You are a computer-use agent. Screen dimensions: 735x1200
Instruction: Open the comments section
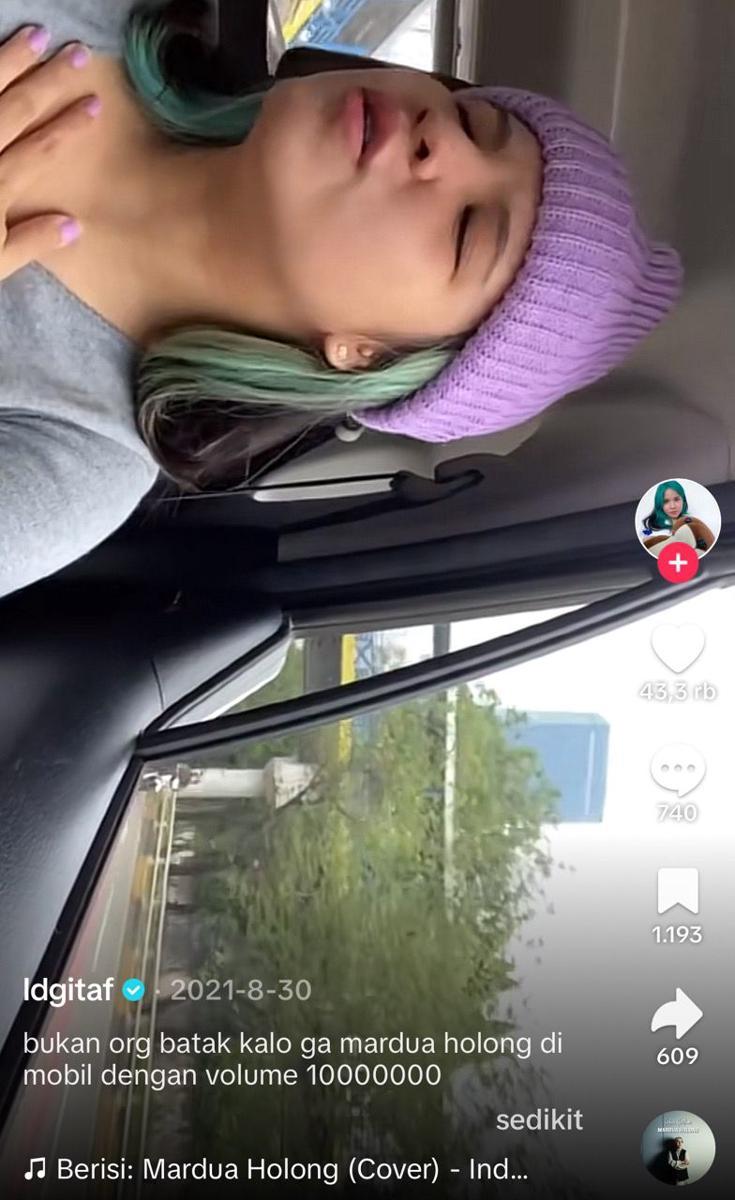[x=678, y=770]
